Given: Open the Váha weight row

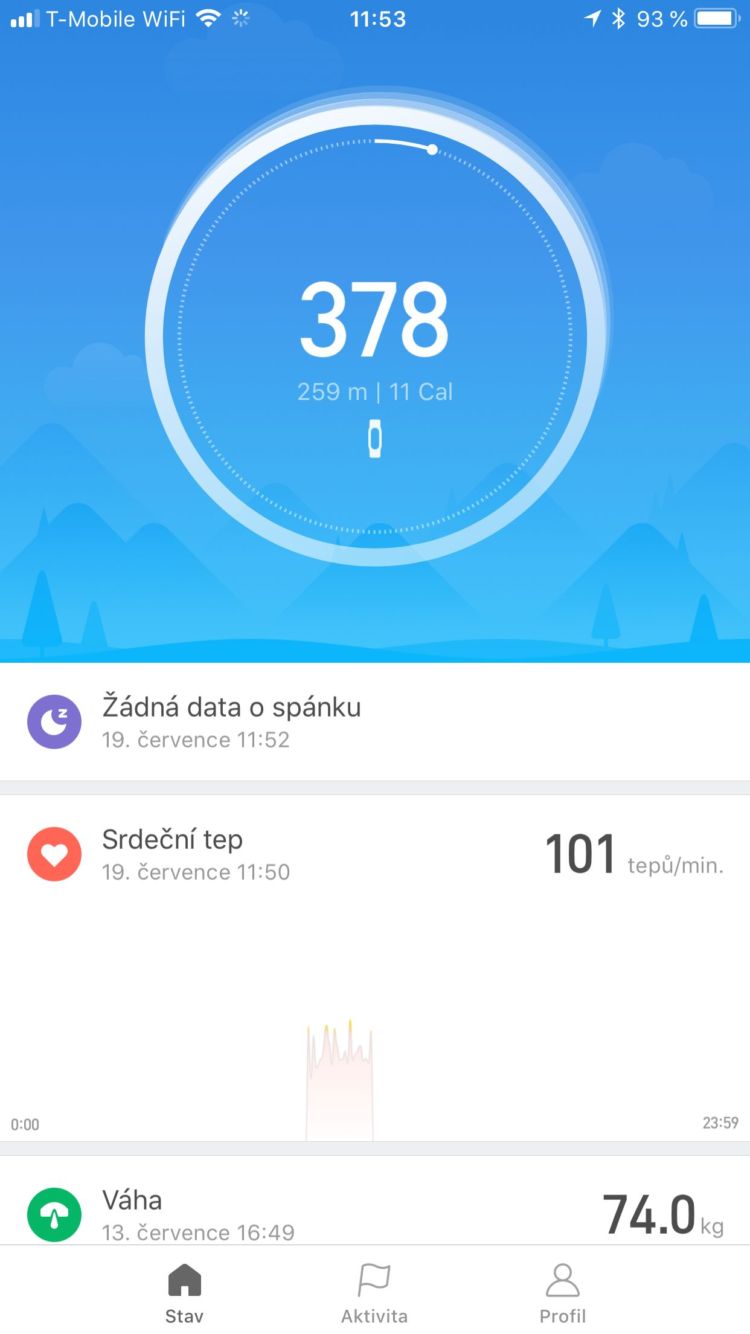Looking at the screenshot, I should pos(375,1212).
